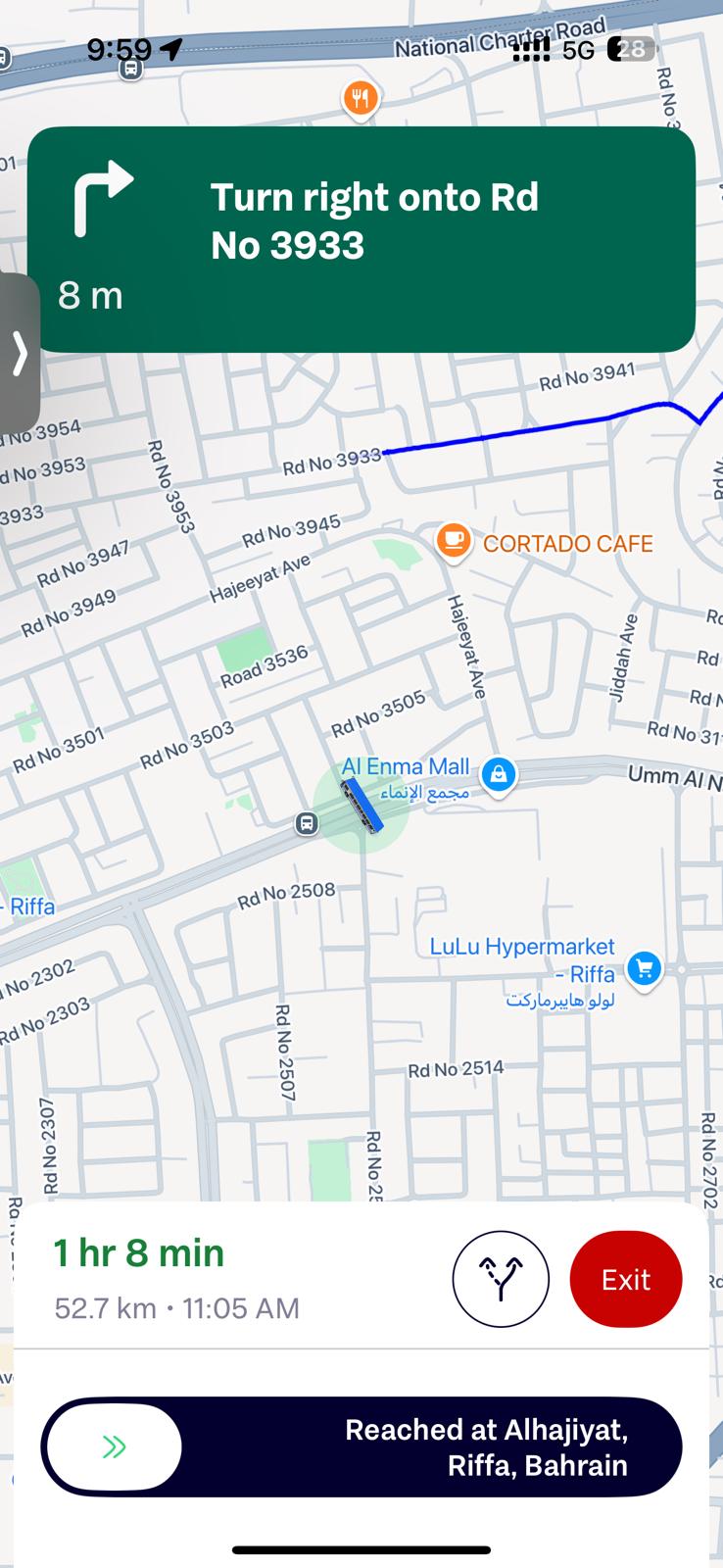Select LuLu Hypermarket Riffa pin
Screen dimensions: 723x1568
pyautogui.click(x=644, y=970)
